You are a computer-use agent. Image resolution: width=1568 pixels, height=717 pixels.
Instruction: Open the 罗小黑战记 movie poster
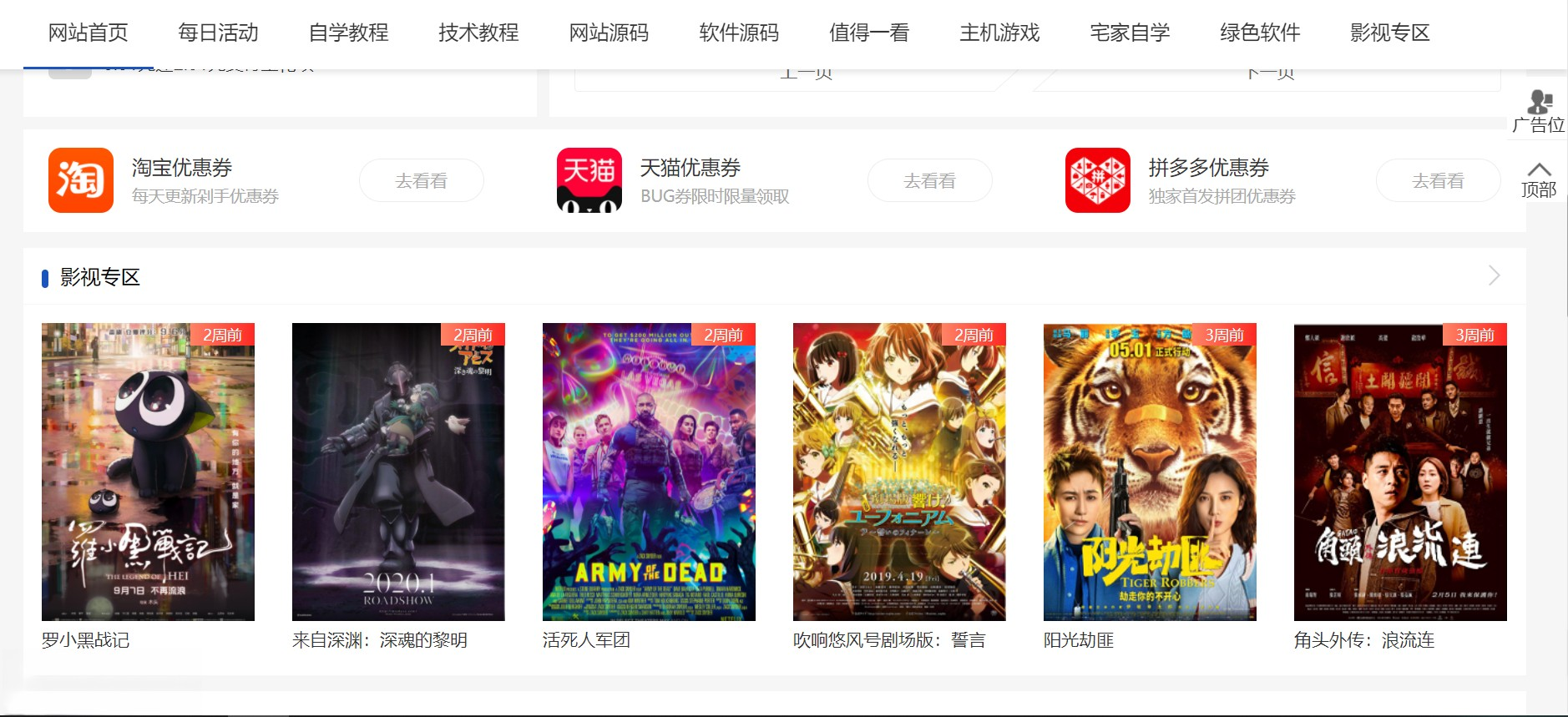coord(148,472)
